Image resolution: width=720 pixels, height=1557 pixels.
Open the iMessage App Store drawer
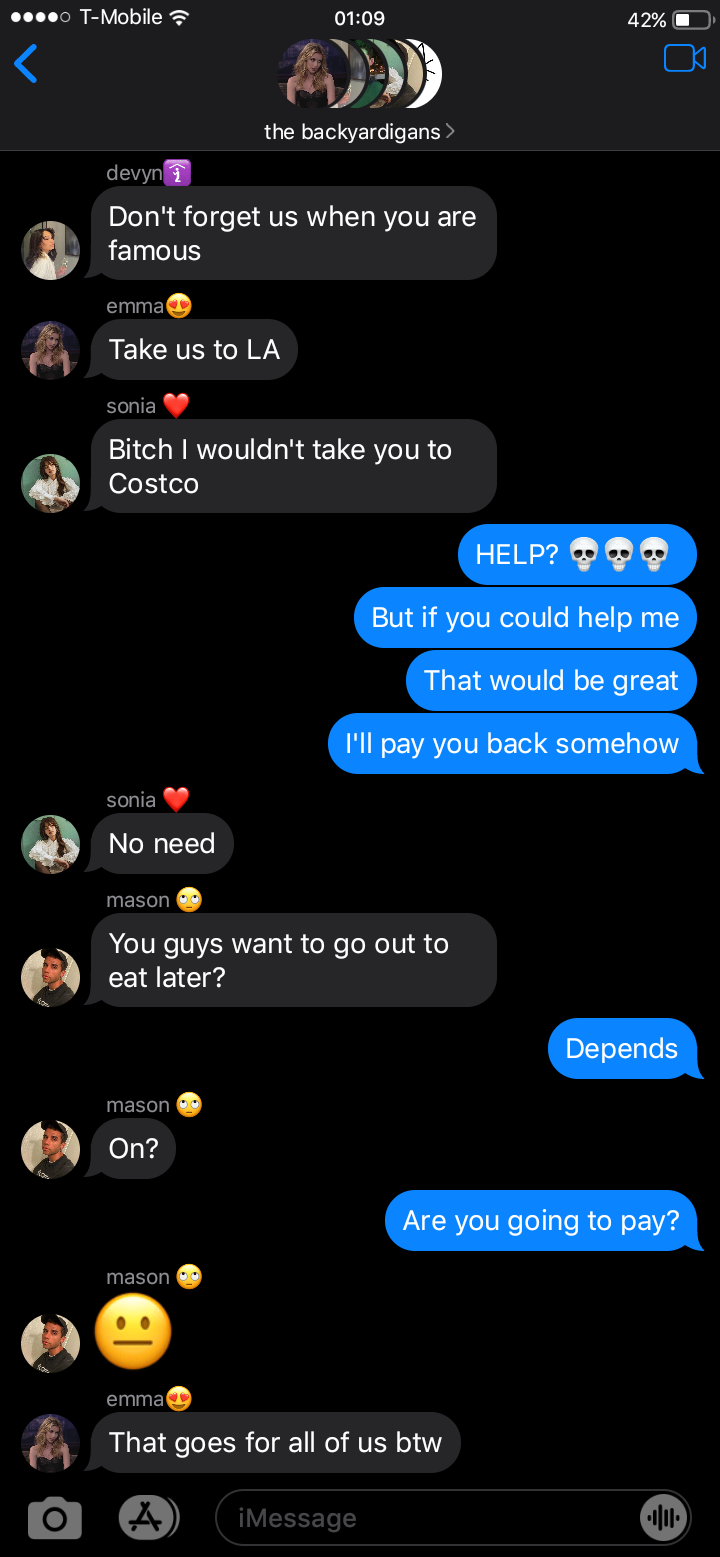tap(148, 1518)
